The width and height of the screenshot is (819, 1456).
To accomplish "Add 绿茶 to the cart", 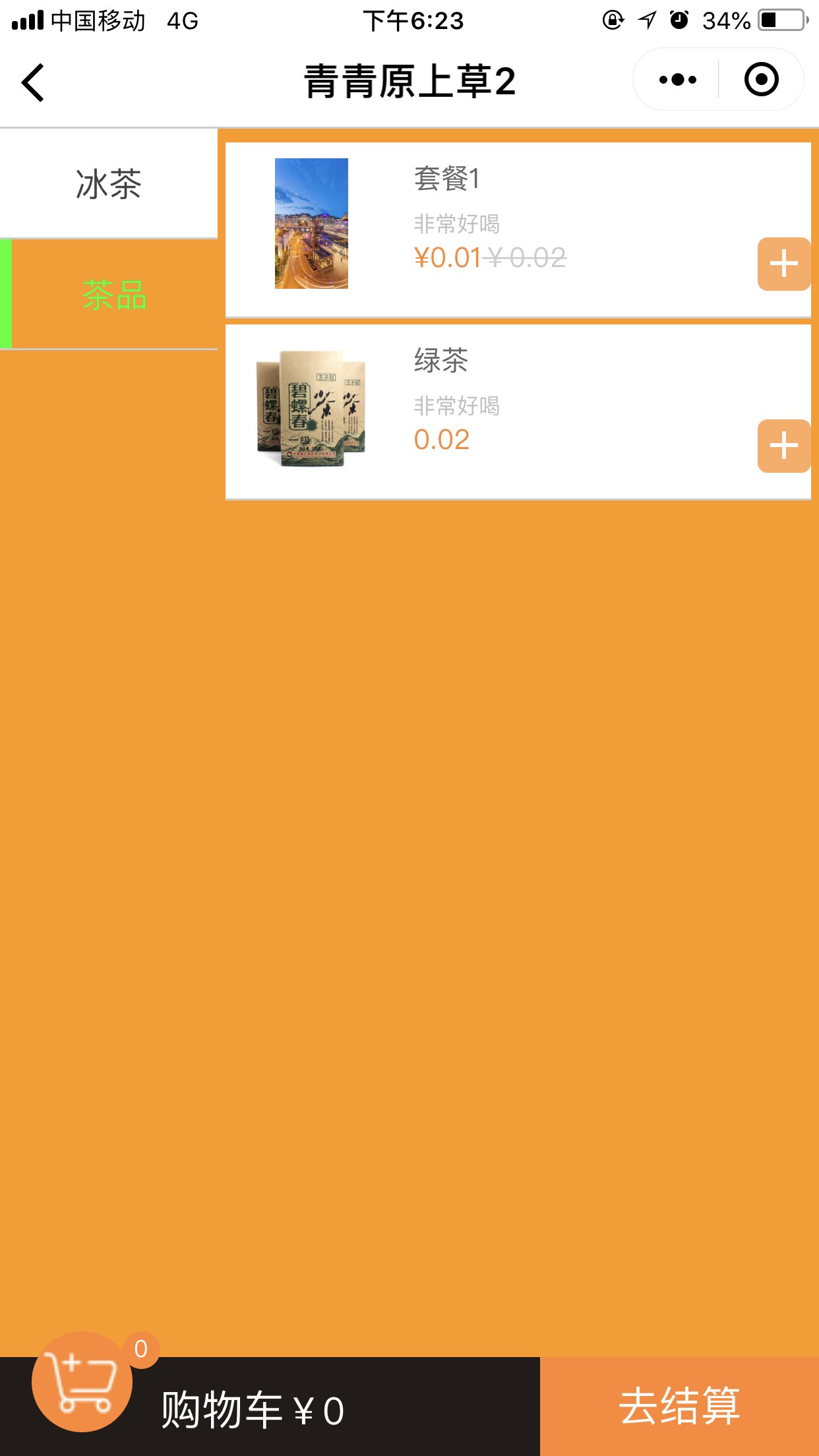I will point(783,446).
